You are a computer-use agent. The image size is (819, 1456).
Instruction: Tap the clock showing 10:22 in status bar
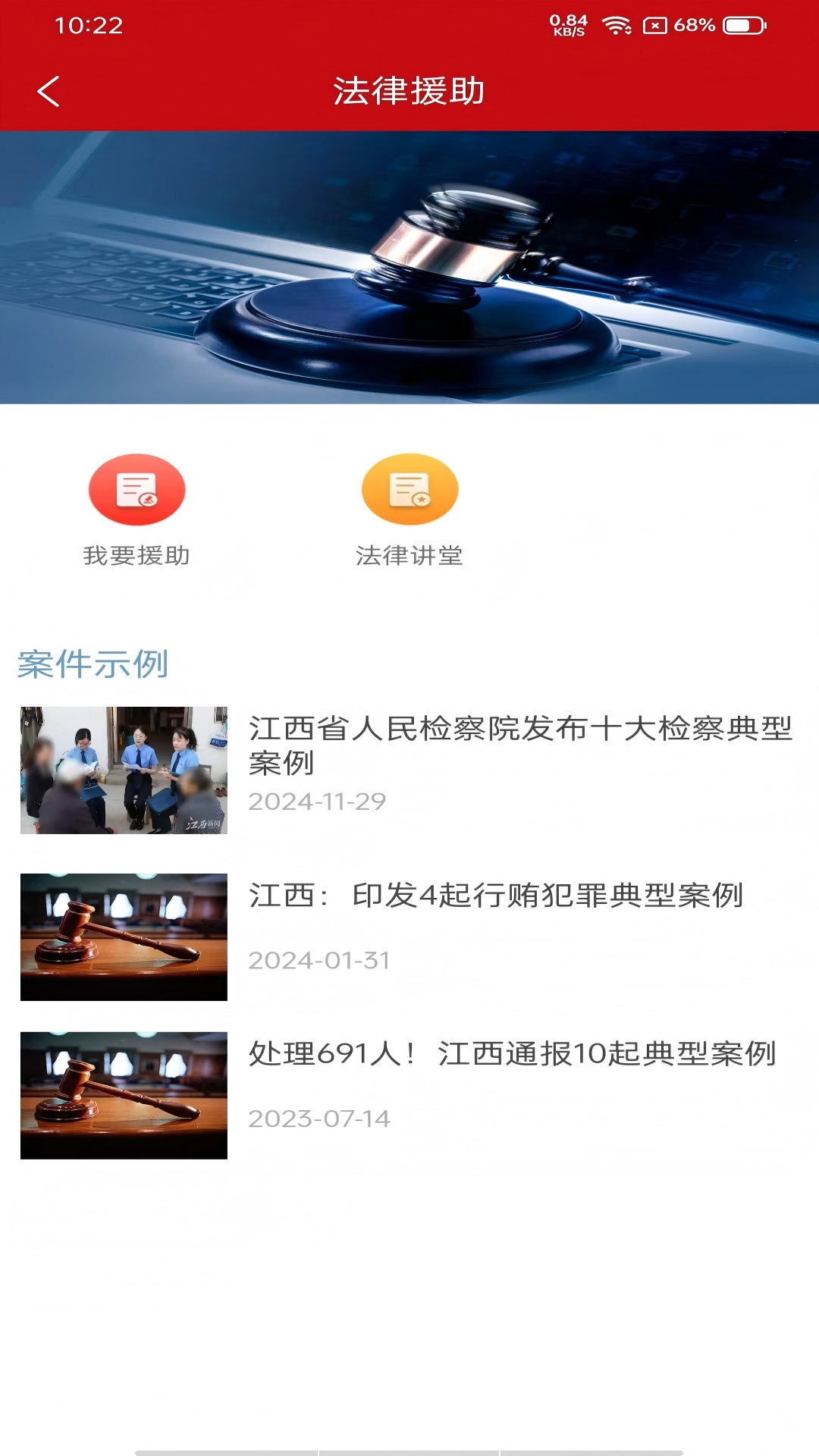pyautogui.click(x=88, y=24)
